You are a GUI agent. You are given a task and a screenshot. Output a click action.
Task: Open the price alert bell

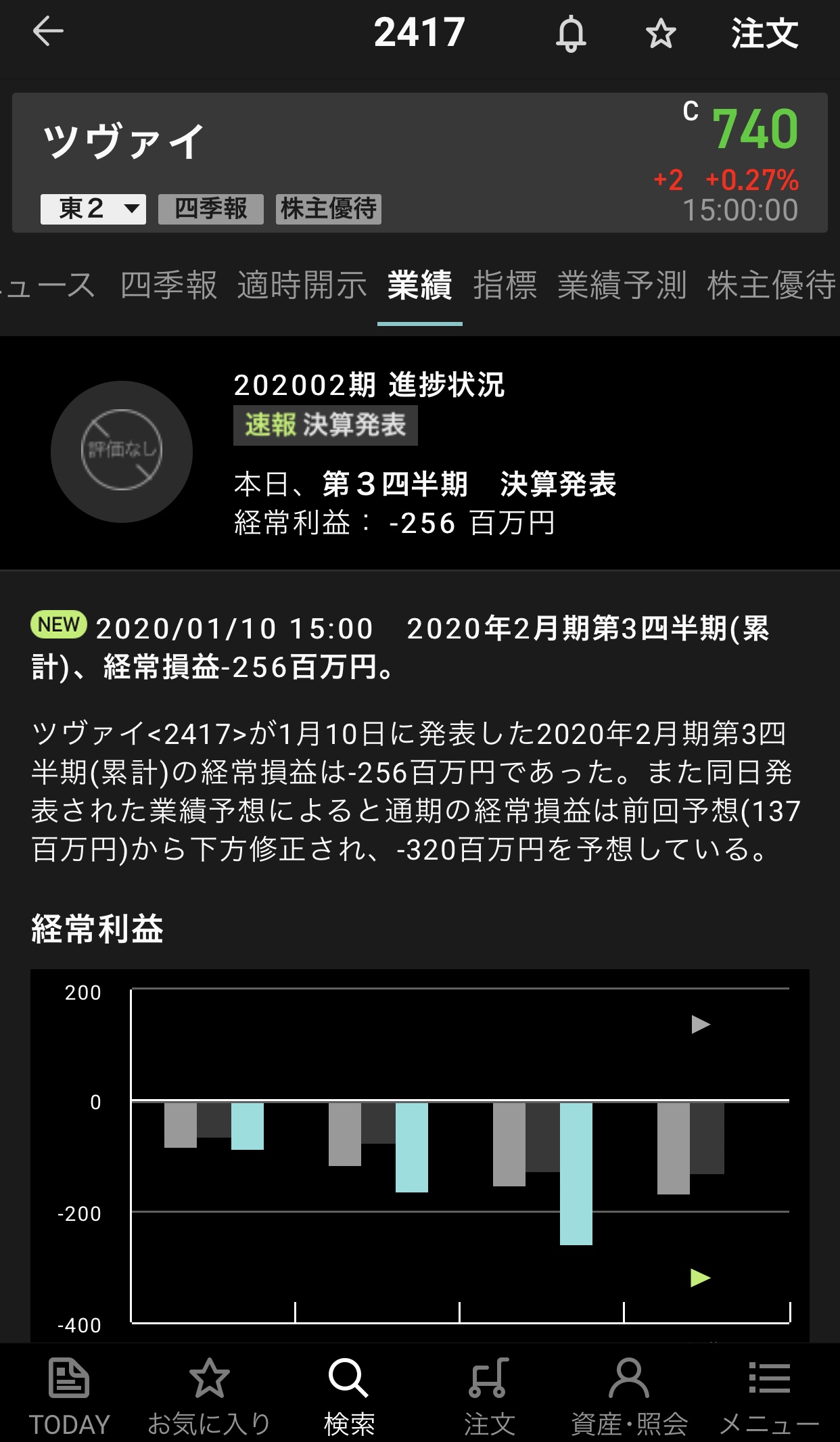pyautogui.click(x=571, y=34)
